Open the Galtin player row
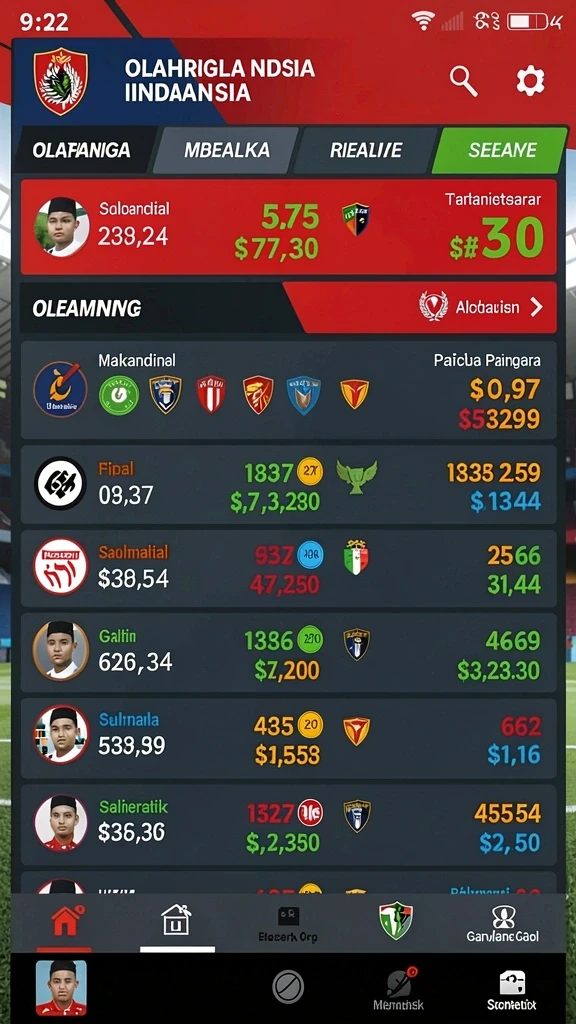The width and height of the screenshot is (576, 1024). click(x=288, y=652)
